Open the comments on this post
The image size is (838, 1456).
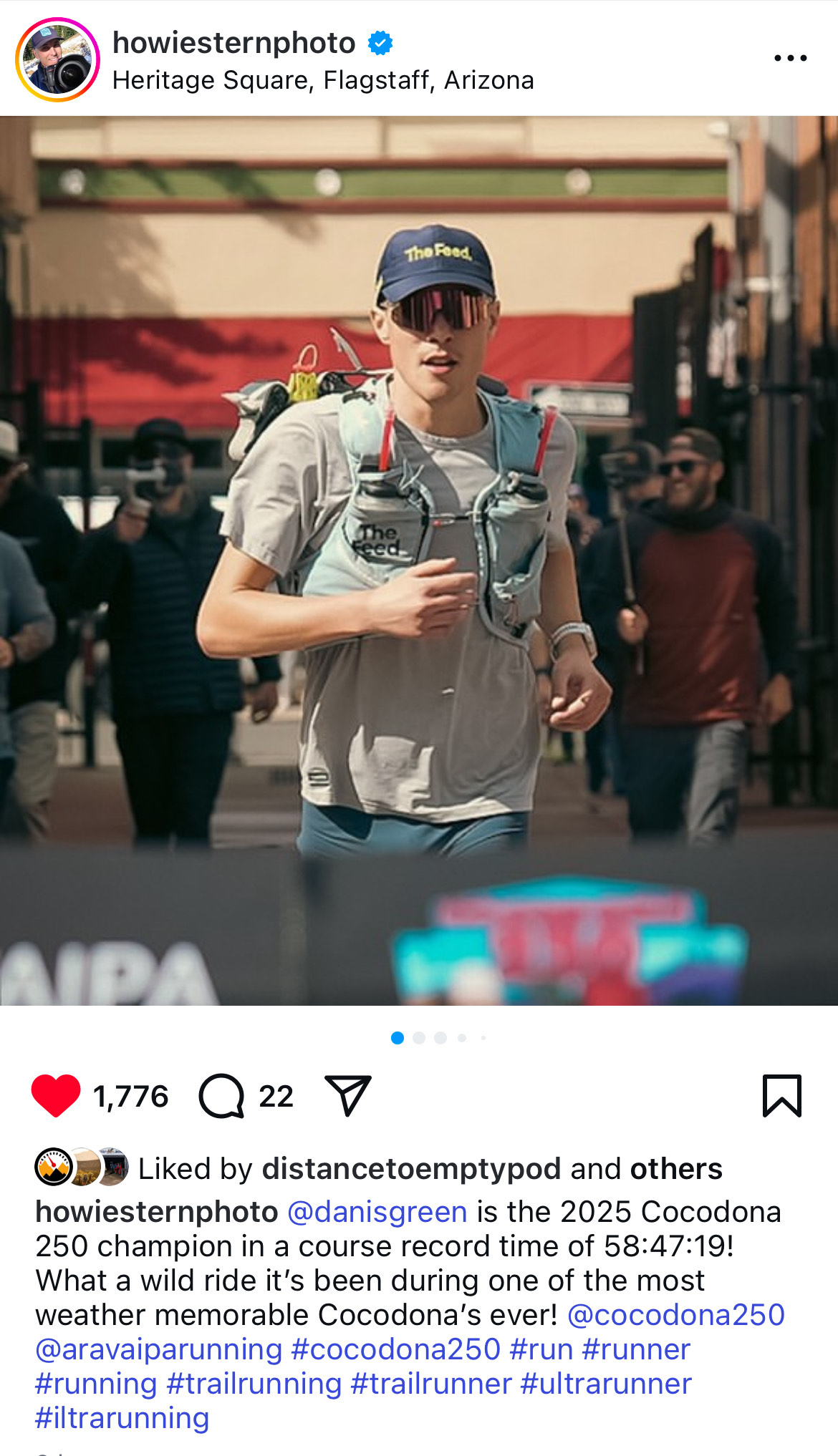tap(222, 1096)
